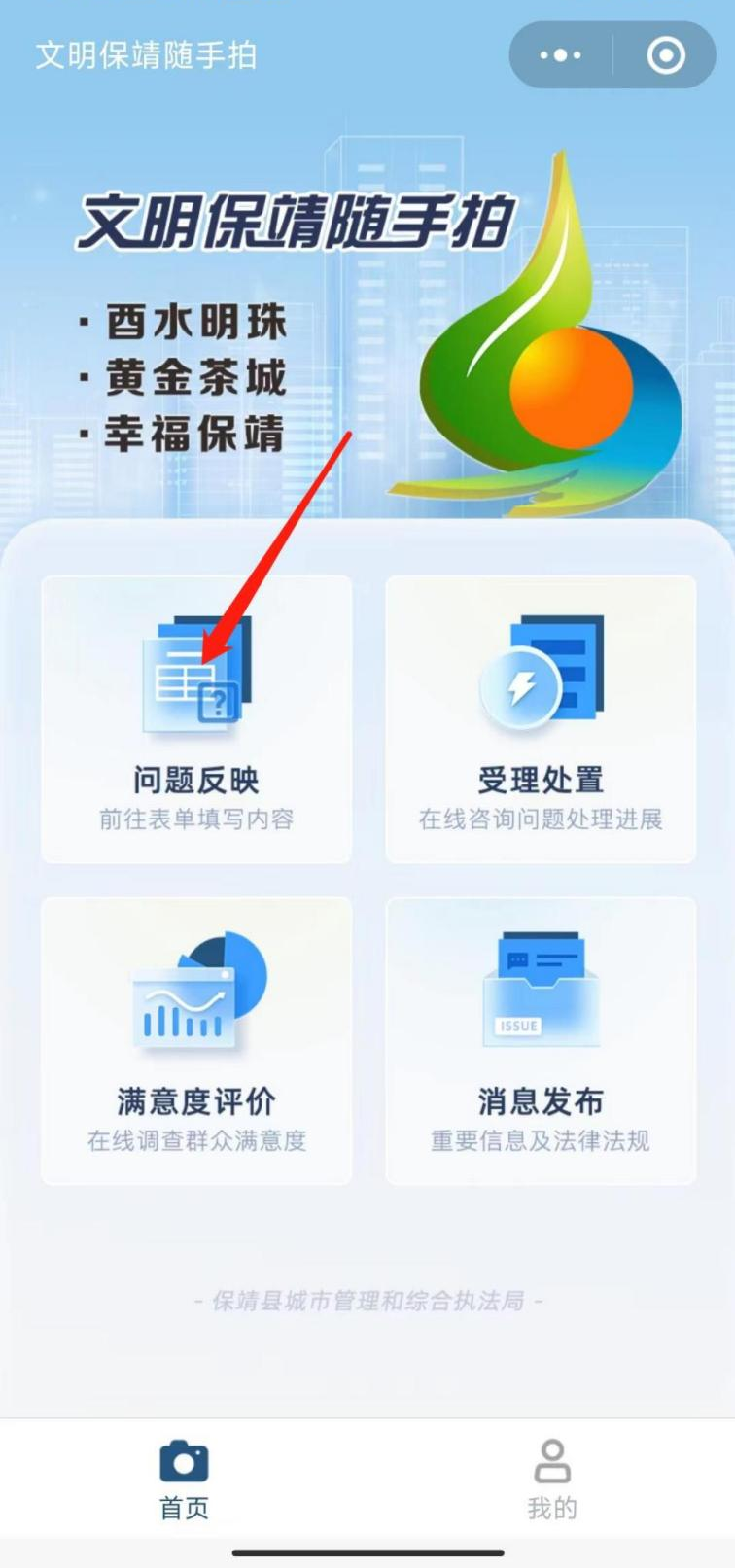Open the 消息发布 card

[541, 1040]
